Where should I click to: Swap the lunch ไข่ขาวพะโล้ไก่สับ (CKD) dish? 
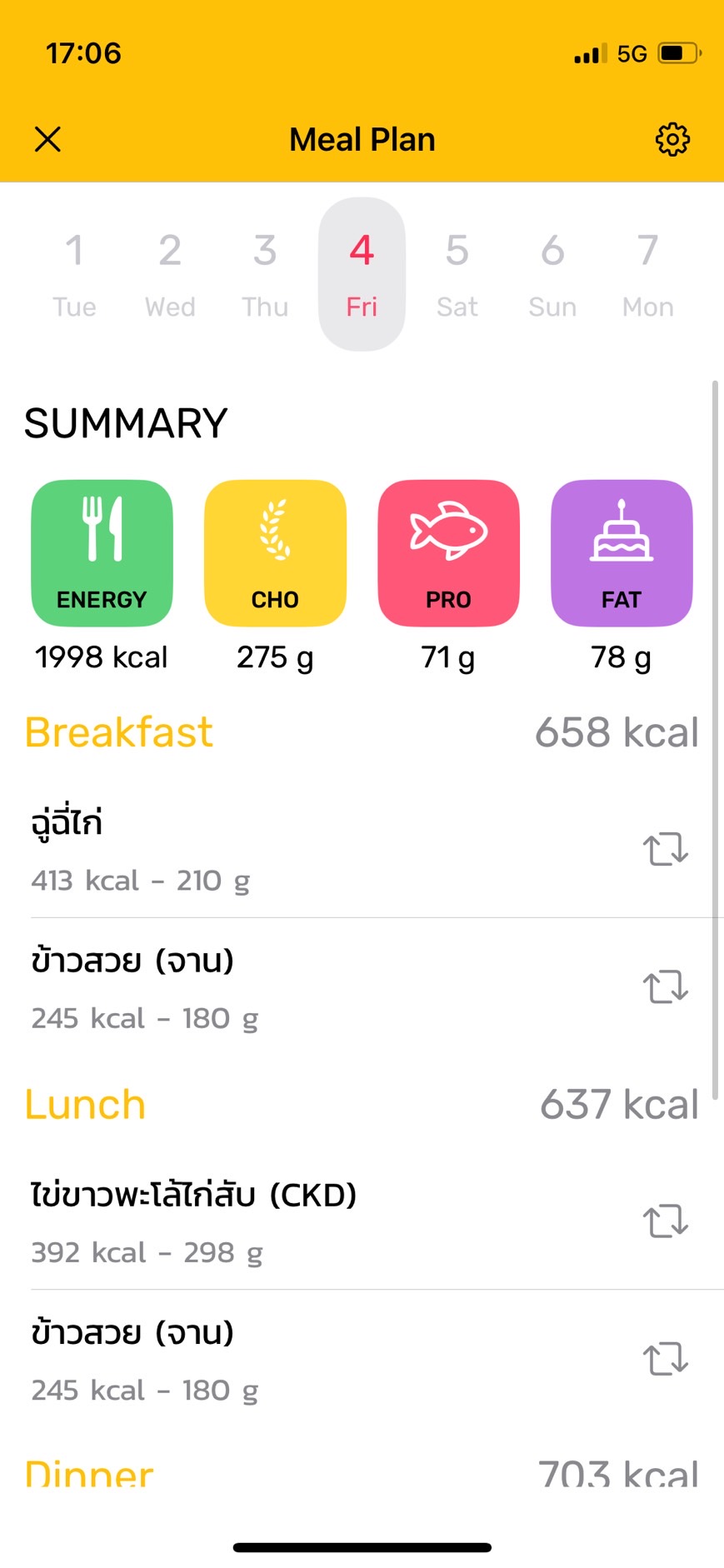point(665,1221)
